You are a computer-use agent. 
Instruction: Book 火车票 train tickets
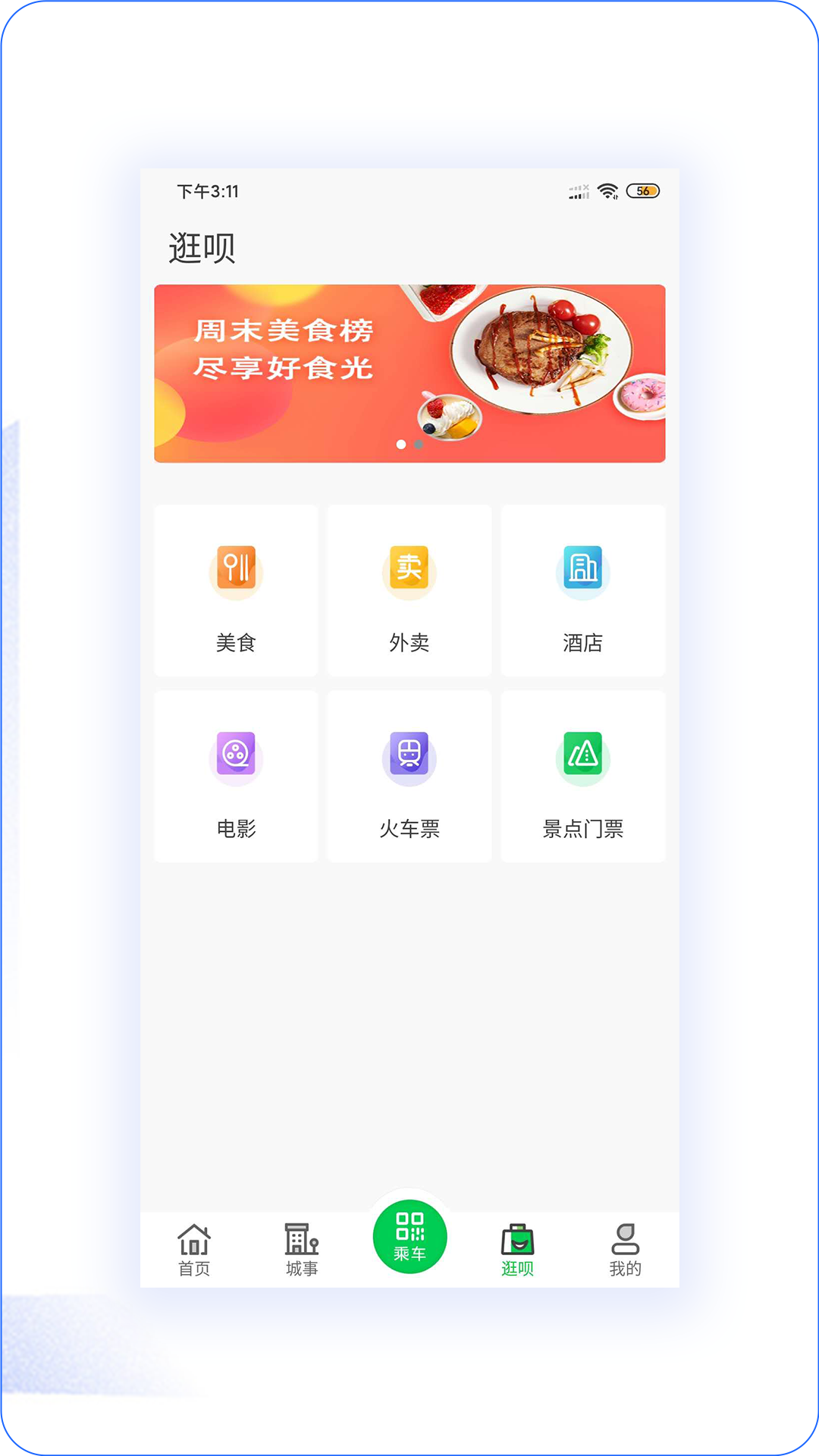[x=409, y=776]
